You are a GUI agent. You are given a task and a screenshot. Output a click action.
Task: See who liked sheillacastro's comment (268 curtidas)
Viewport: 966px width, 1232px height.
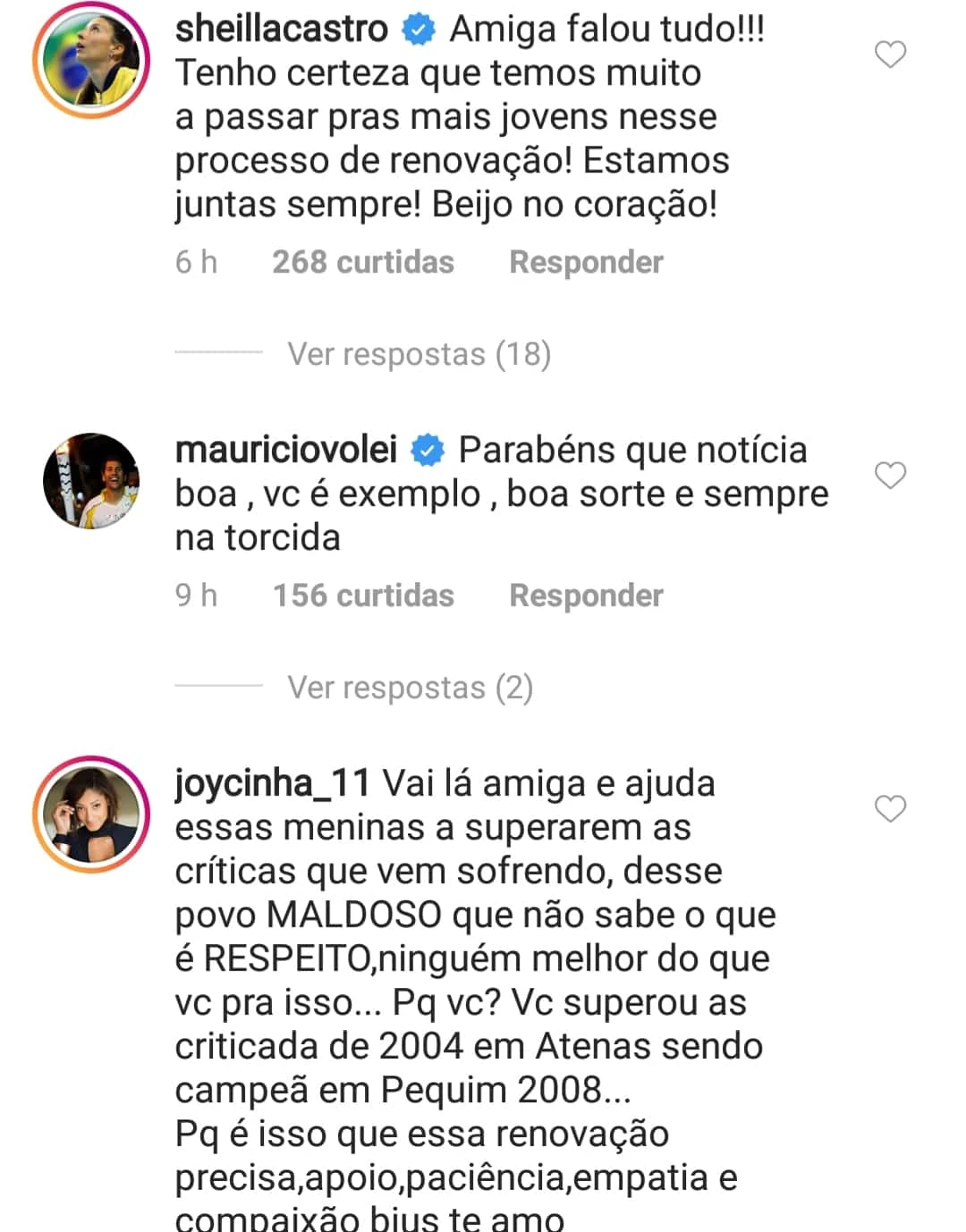[x=363, y=262]
